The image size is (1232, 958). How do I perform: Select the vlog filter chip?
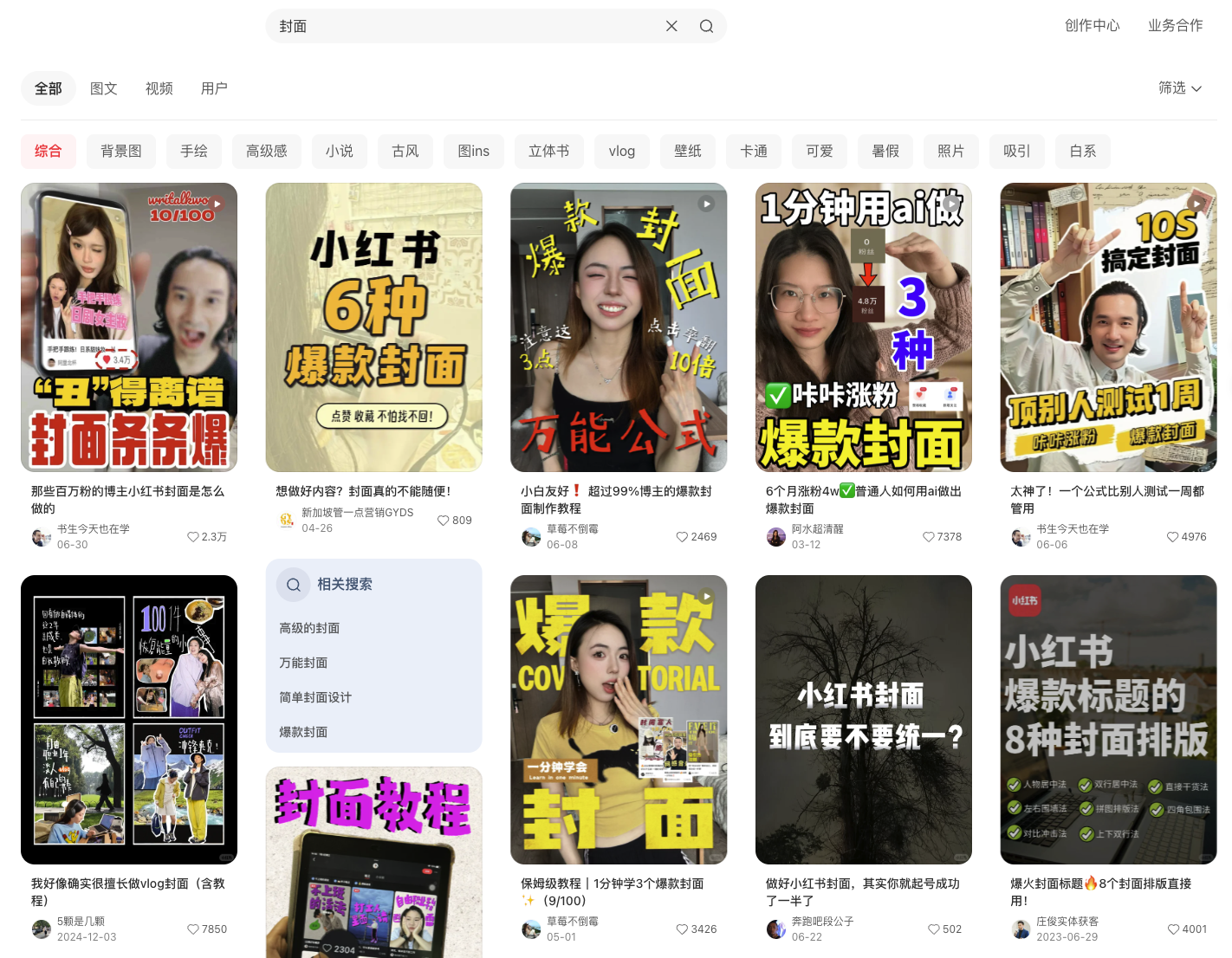(x=622, y=151)
